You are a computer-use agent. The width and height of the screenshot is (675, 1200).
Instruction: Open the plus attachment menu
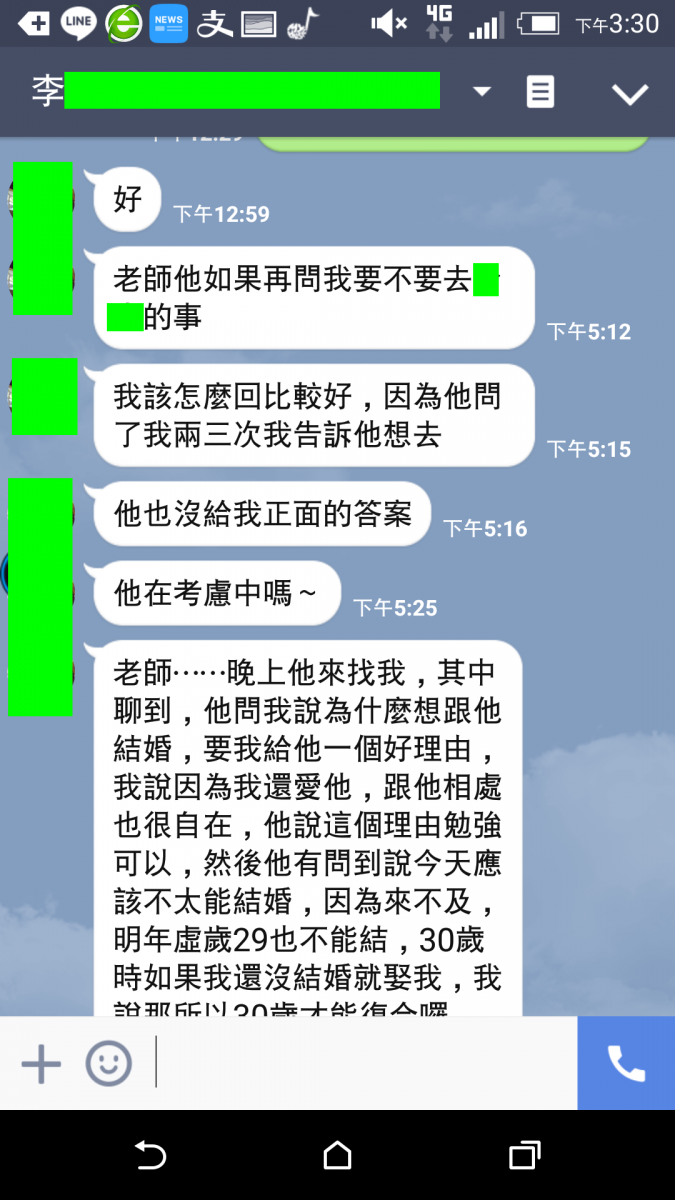41,1064
